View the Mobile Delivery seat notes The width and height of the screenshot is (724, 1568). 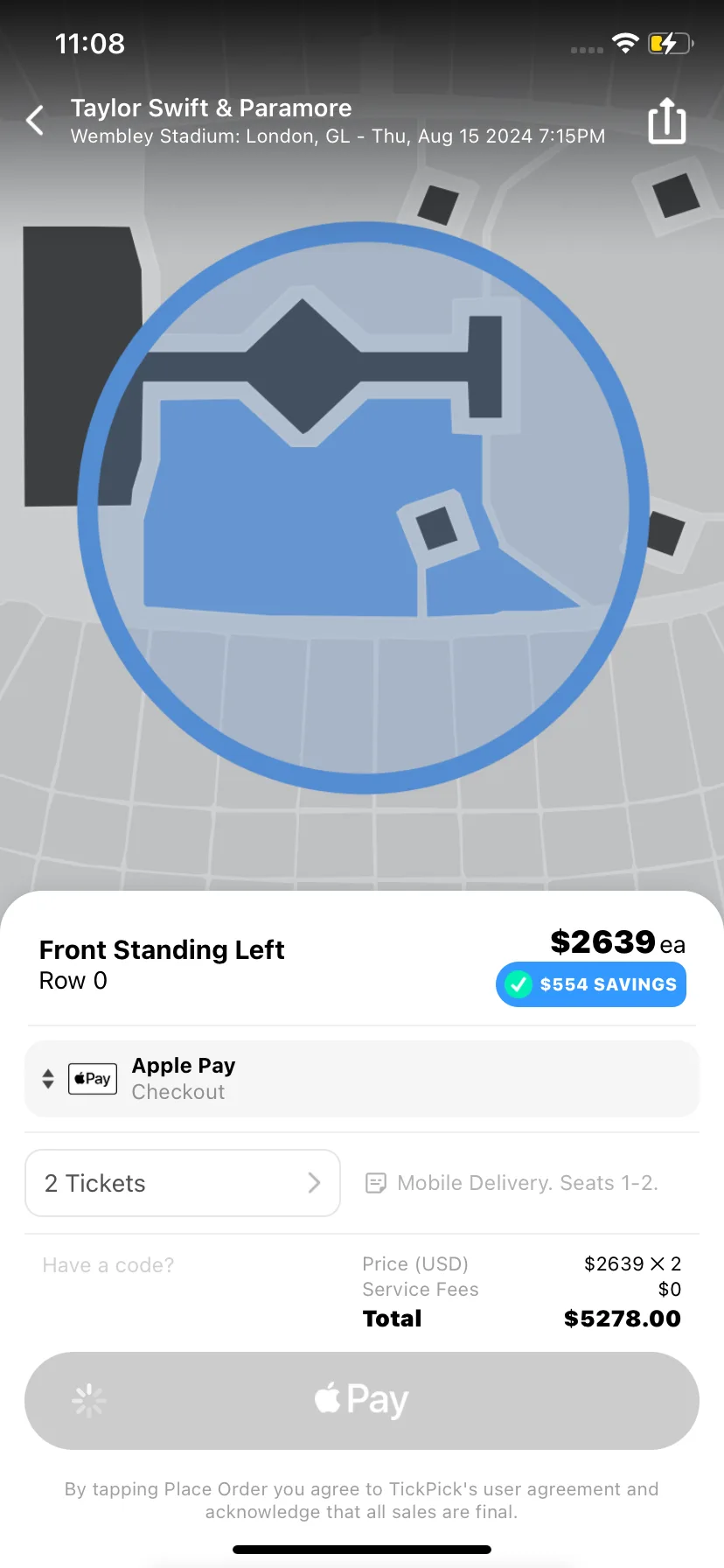point(512,1183)
